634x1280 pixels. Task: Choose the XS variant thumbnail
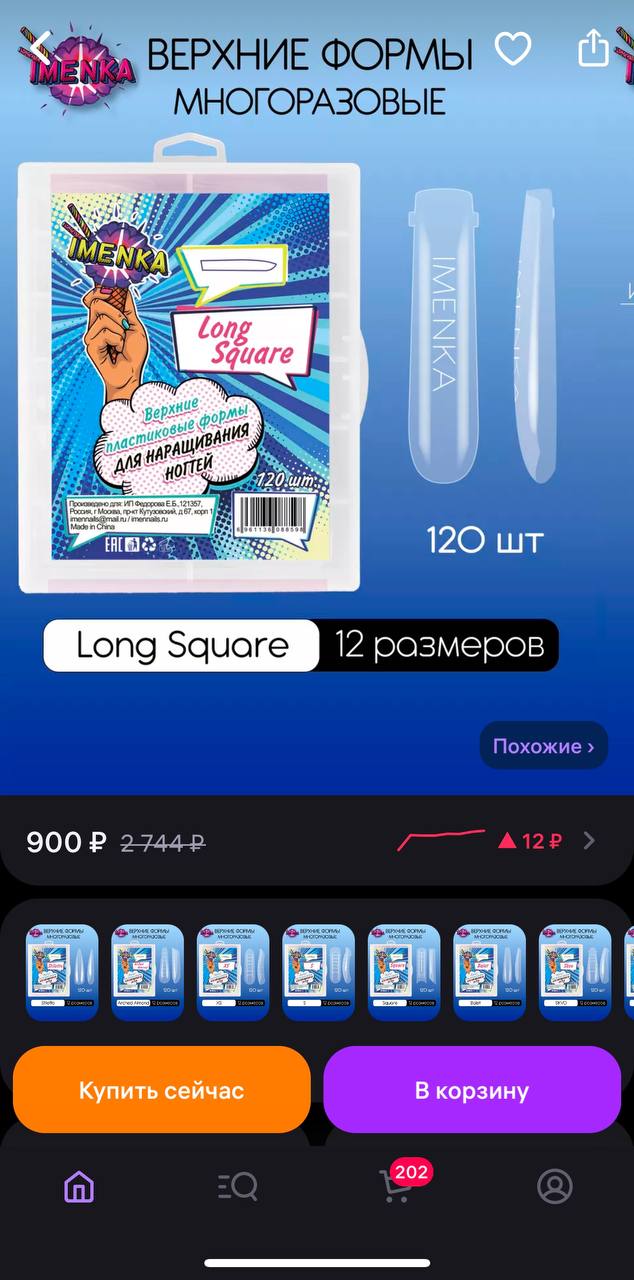[x=233, y=972]
